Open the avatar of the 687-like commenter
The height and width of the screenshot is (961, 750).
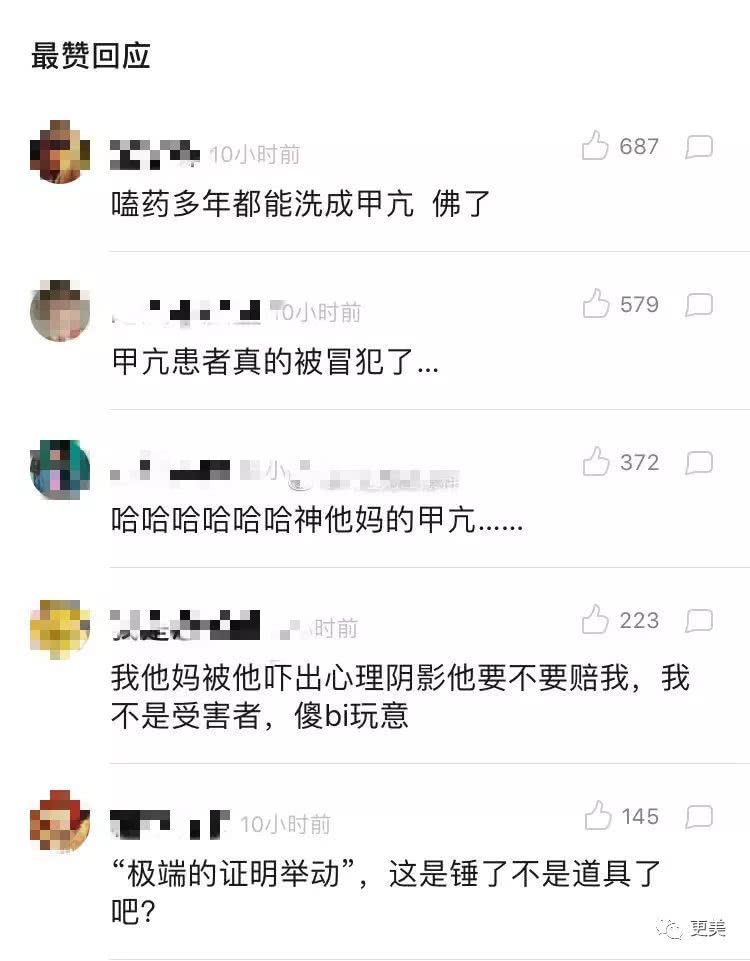60,153
